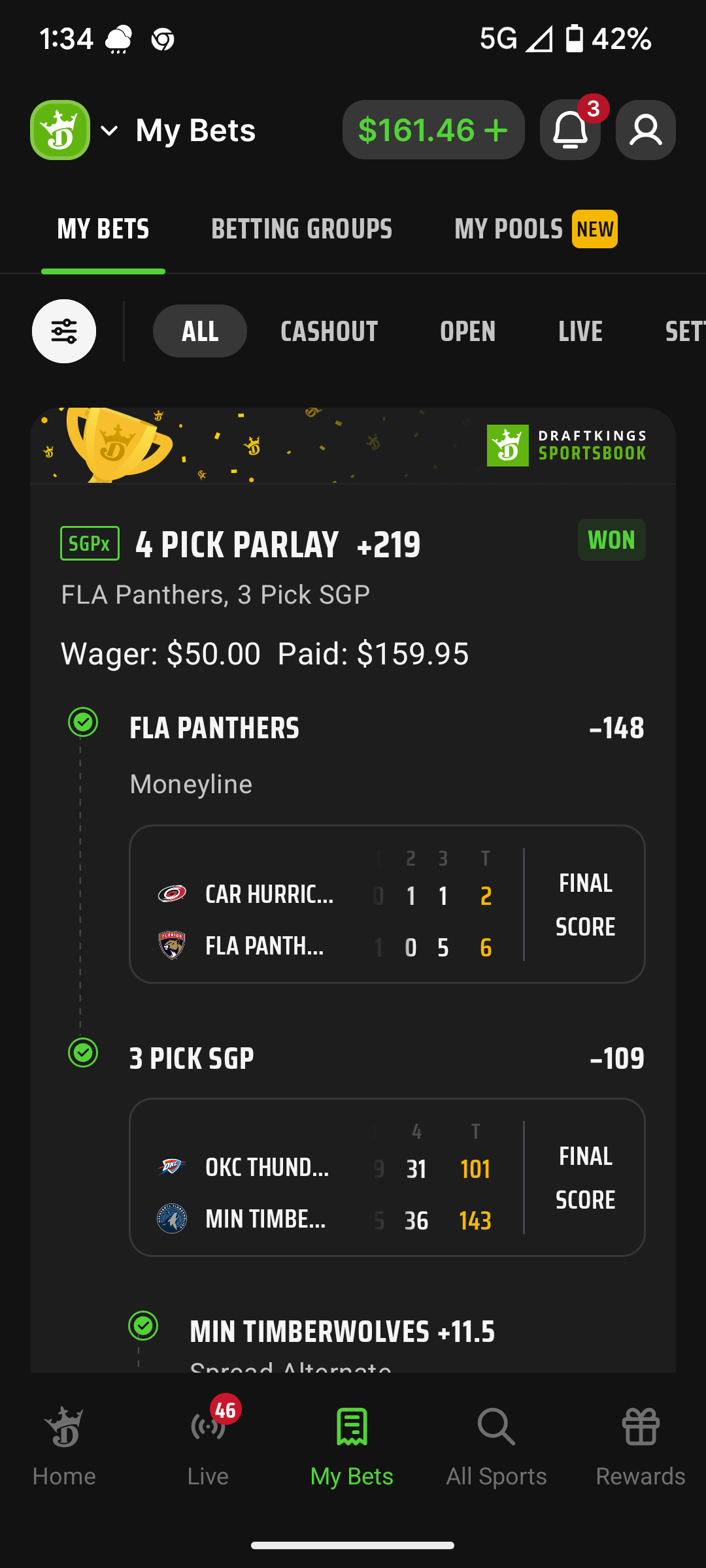
Task: Open the account profile icon
Action: (x=646, y=130)
